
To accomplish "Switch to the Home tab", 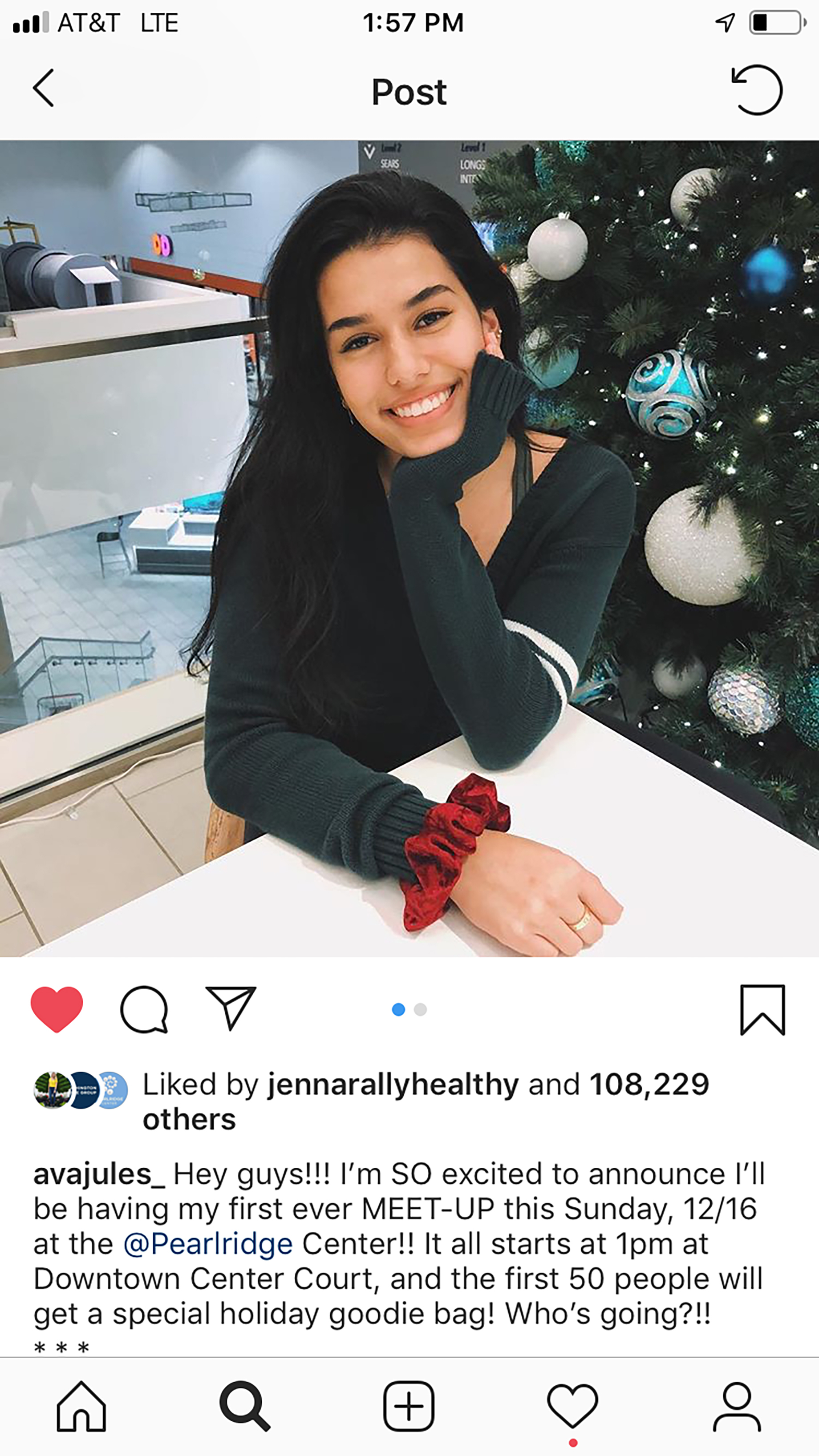I will point(81,1407).
